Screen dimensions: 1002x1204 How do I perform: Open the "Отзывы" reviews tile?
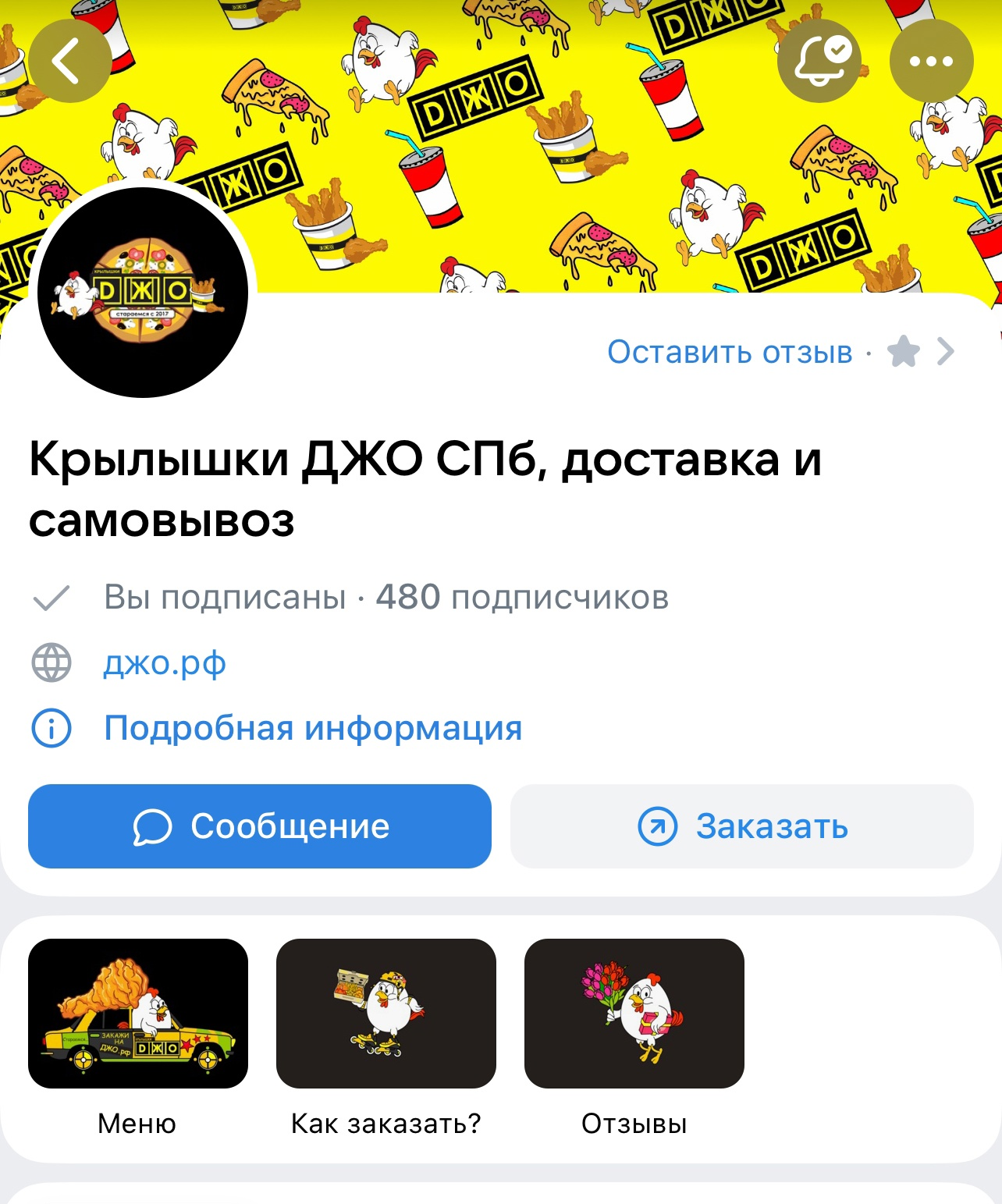[x=634, y=1014]
